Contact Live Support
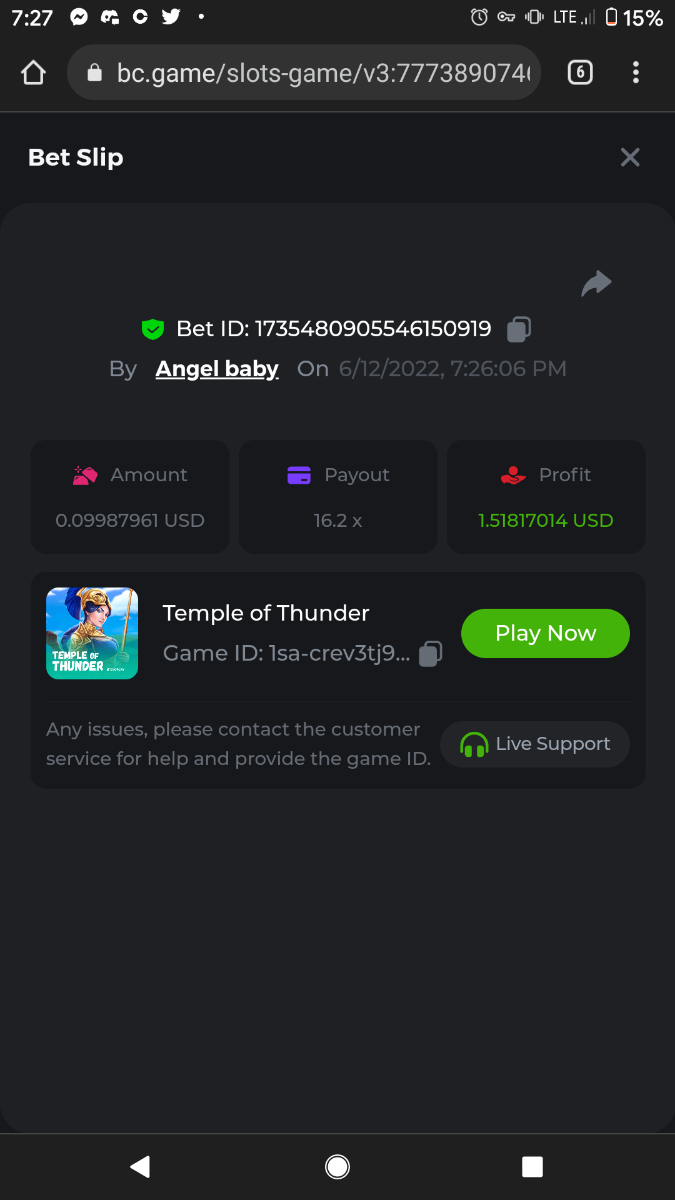The width and height of the screenshot is (675, 1200). point(535,744)
